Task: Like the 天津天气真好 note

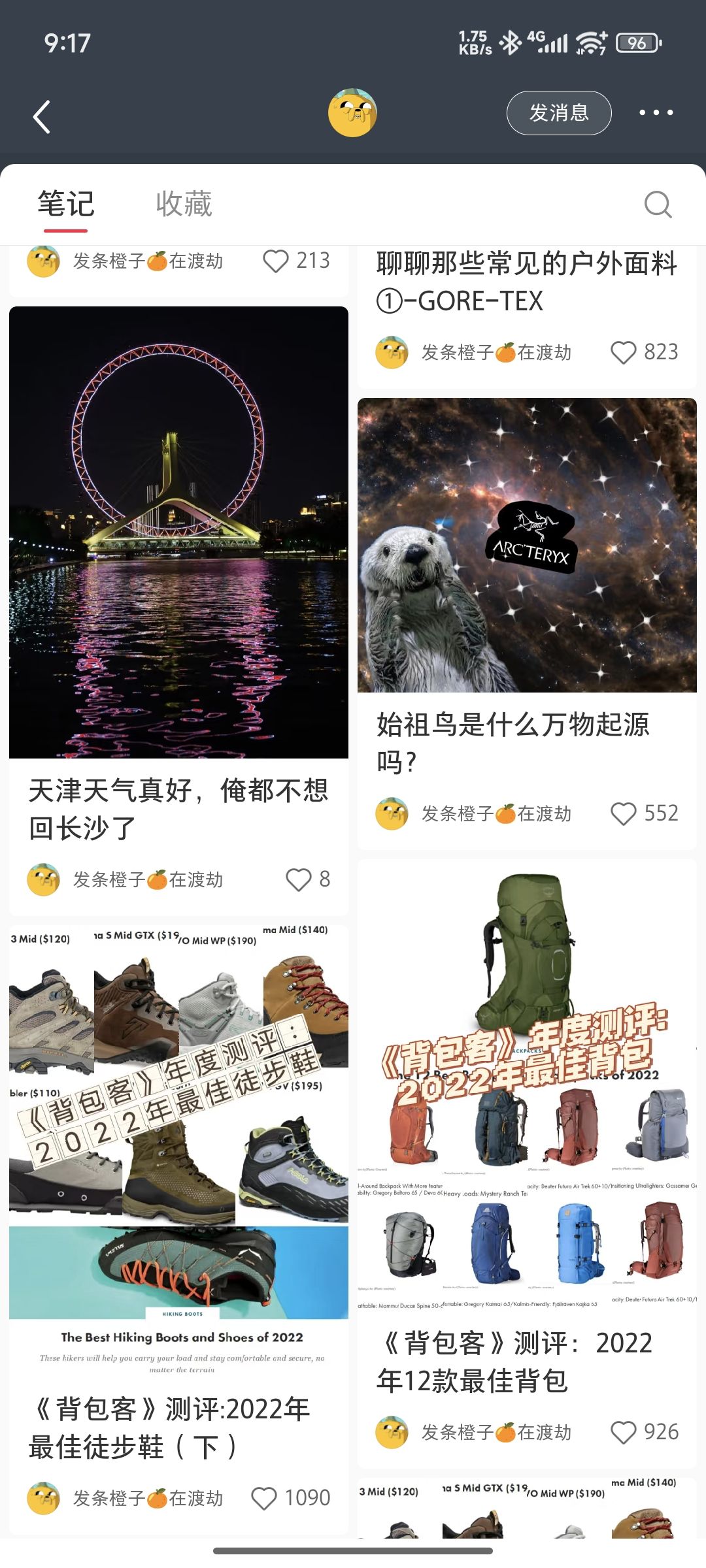Action: coord(299,880)
